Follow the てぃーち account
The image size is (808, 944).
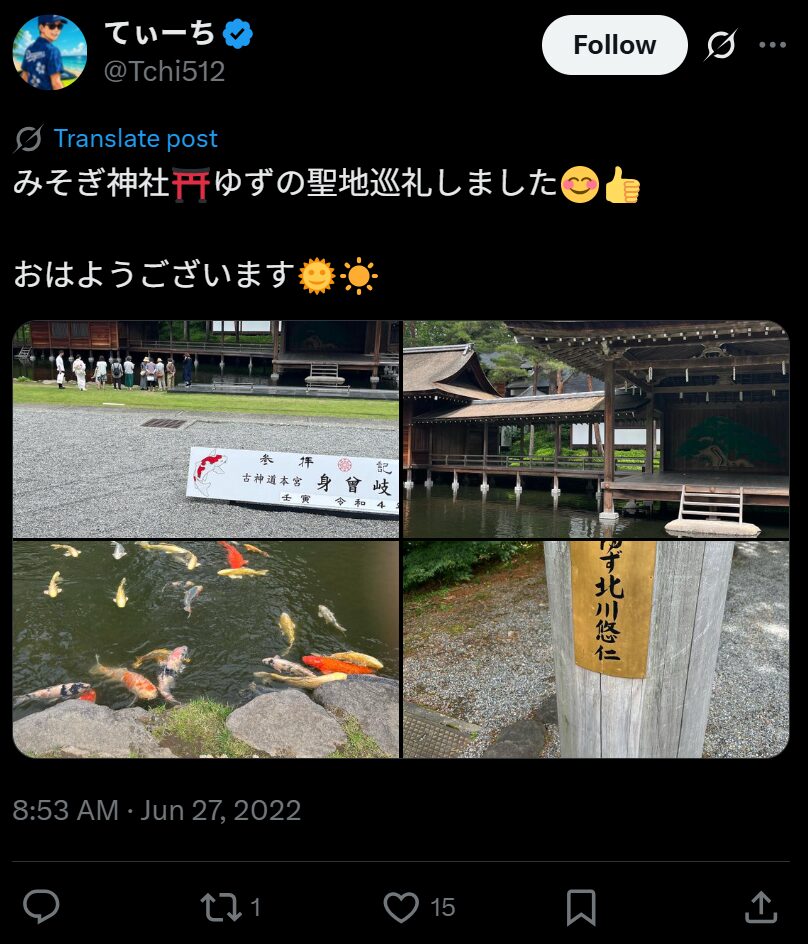[614, 45]
